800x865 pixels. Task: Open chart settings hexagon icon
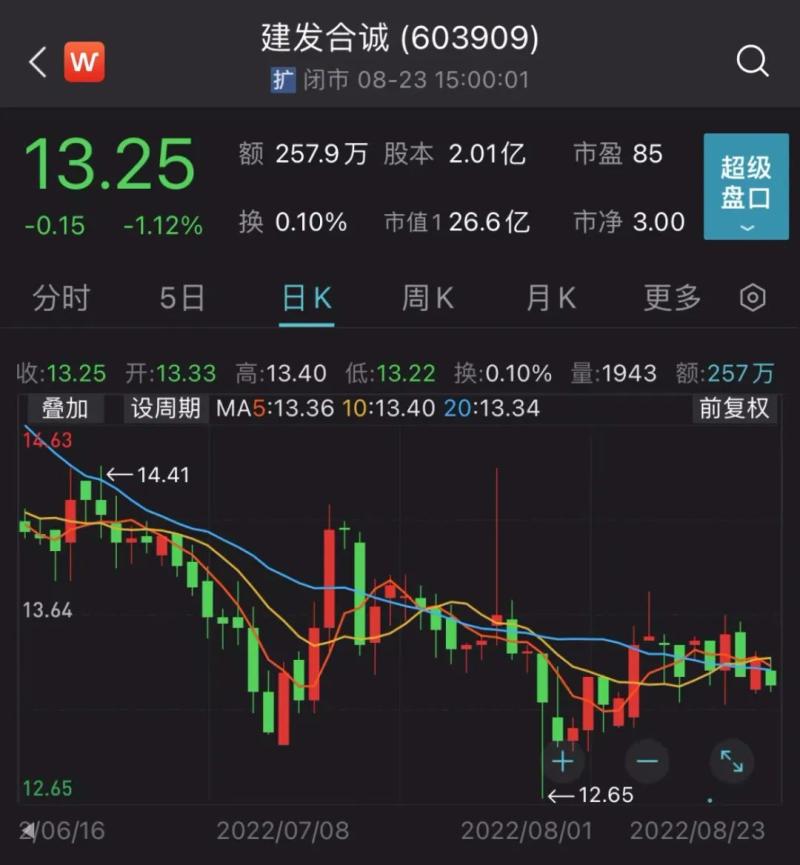tap(752, 298)
